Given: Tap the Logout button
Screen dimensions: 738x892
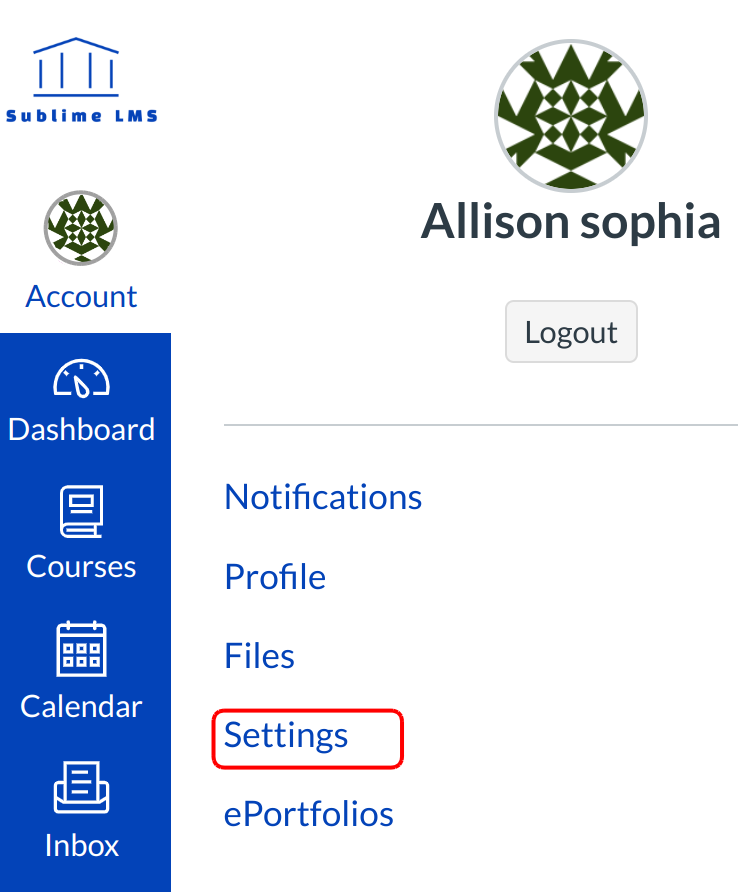Looking at the screenshot, I should coord(571,332).
